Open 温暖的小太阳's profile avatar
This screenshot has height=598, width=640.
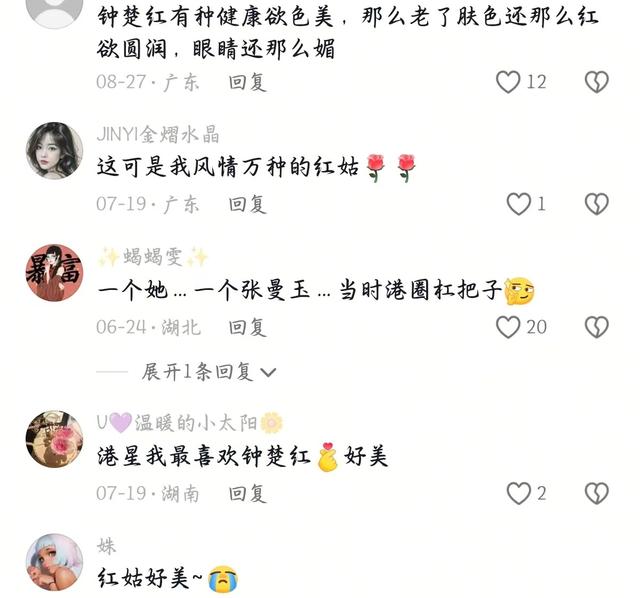pos(54,438)
